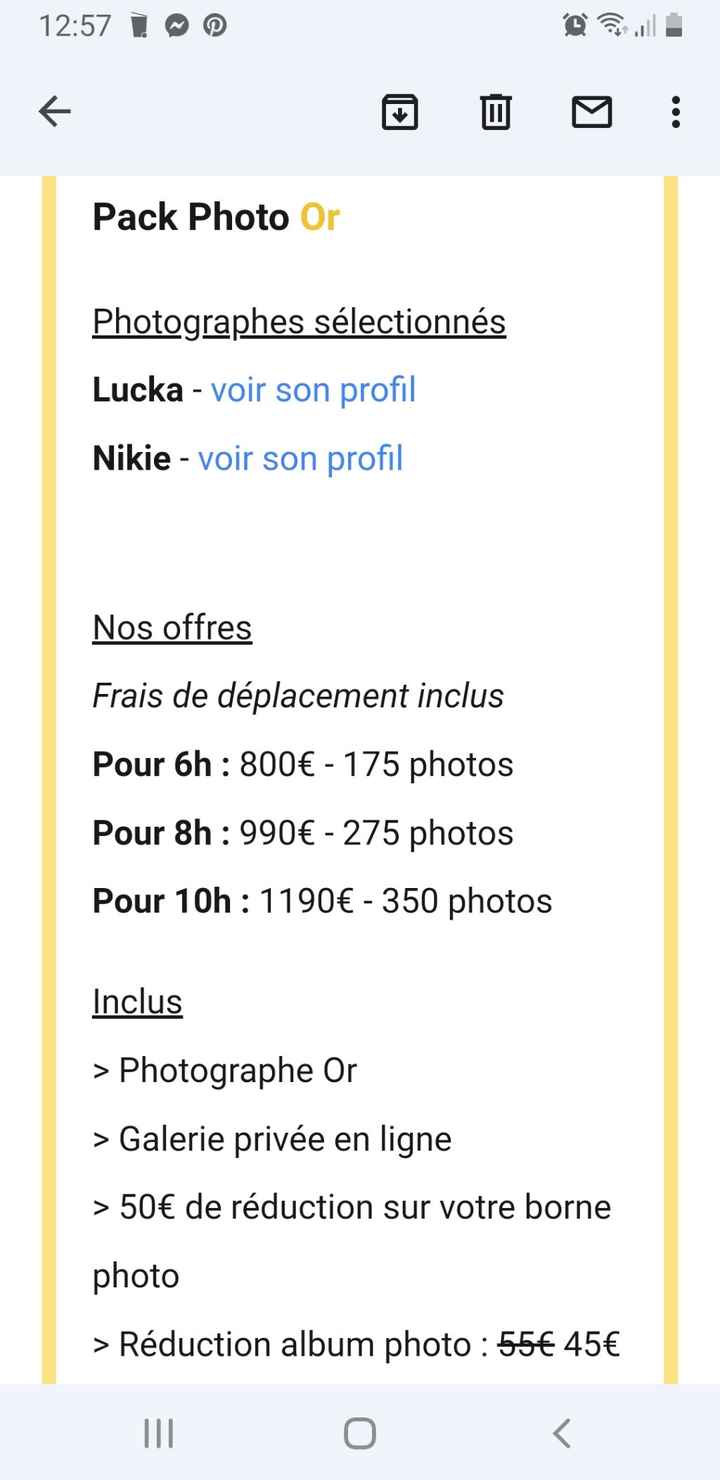
Task: Tap the Android back navigation button
Action: [561, 1432]
